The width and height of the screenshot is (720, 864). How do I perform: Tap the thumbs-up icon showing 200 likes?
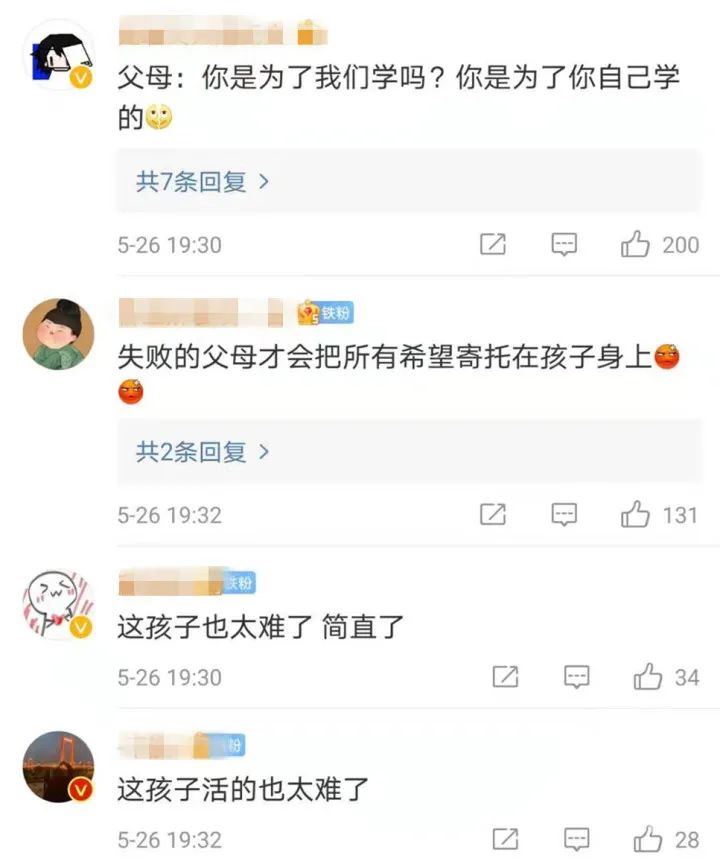tap(637, 242)
